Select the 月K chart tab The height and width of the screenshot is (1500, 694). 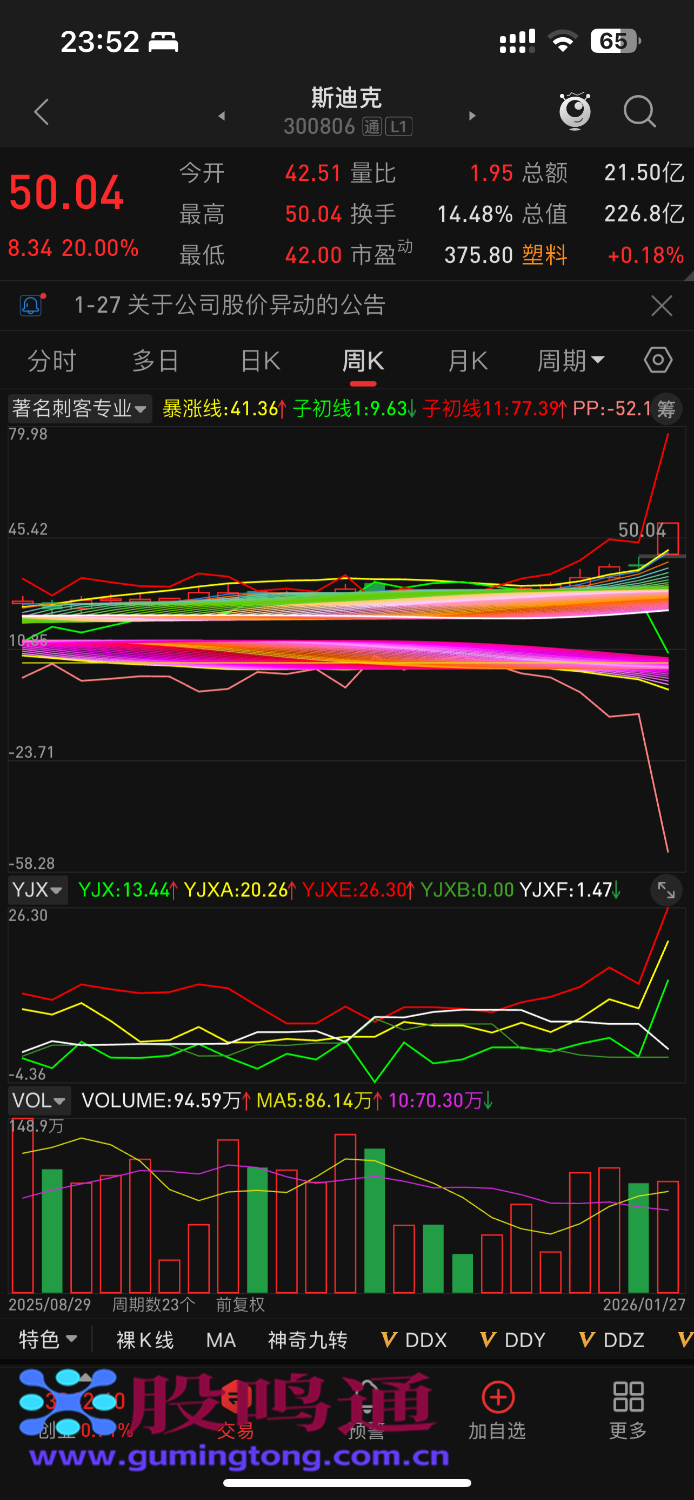point(467,361)
